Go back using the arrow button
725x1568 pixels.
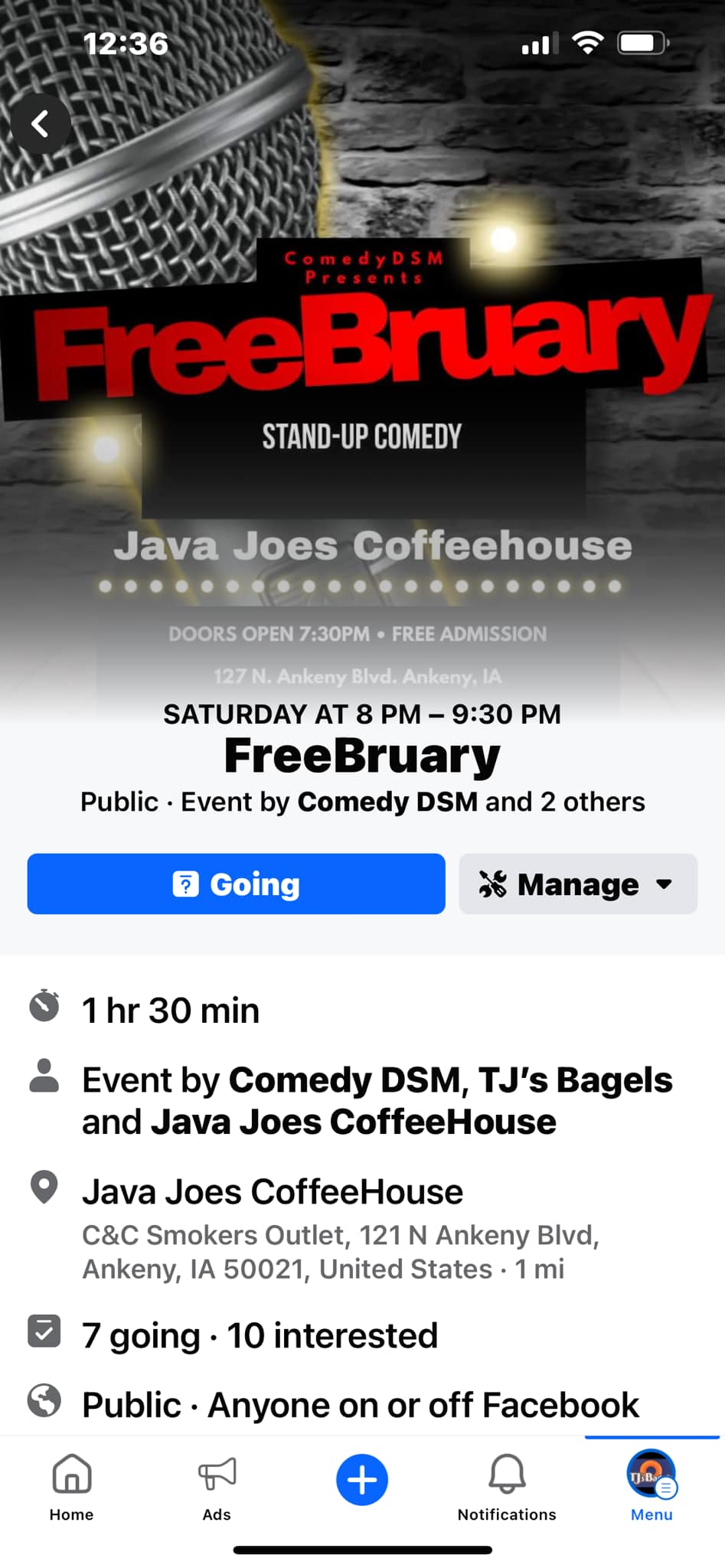pyautogui.click(x=40, y=123)
